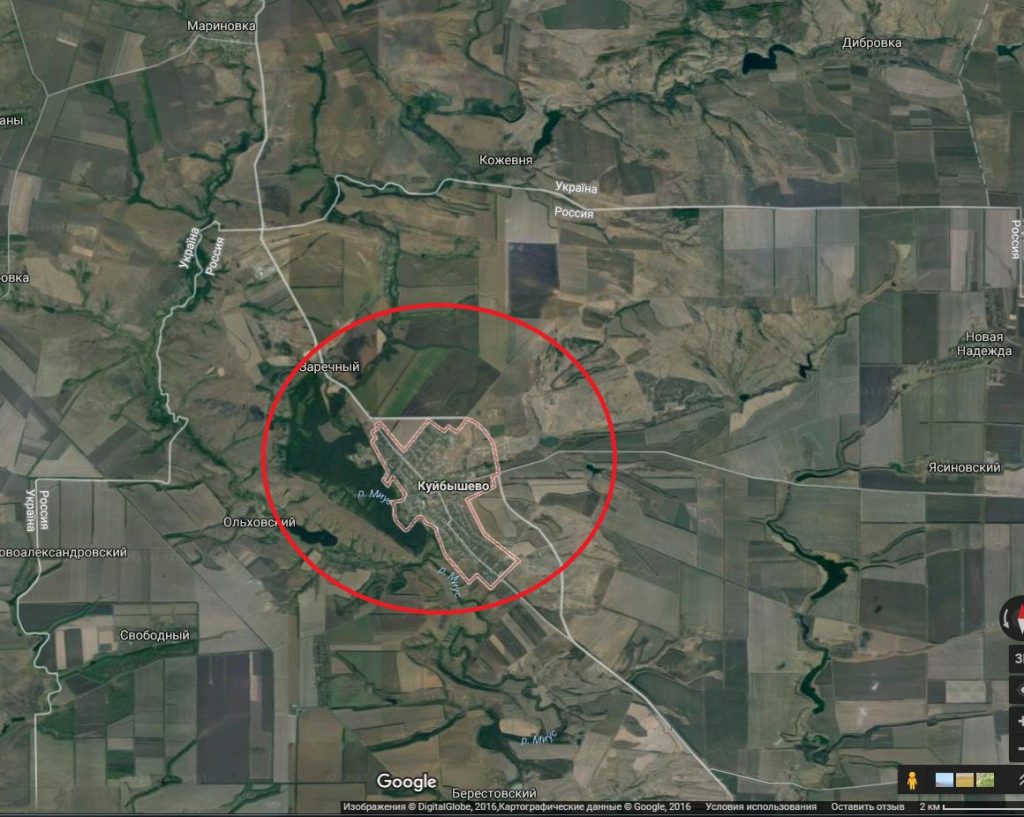Switch the map to 3D view

pyautogui.click(x=1018, y=658)
